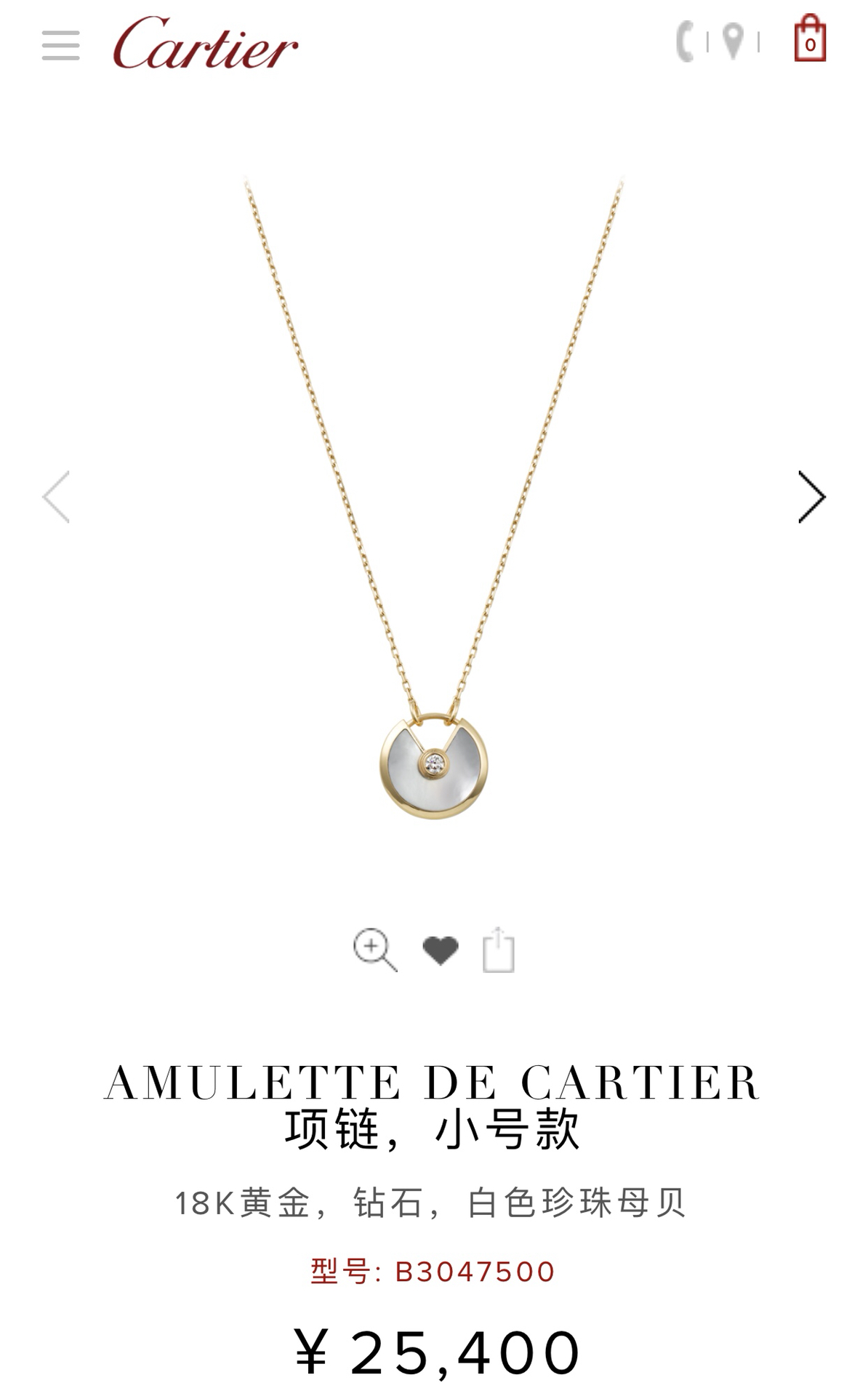
Task: Open the store locator pin
Action: pyautogui.click(x=734, y=41)
